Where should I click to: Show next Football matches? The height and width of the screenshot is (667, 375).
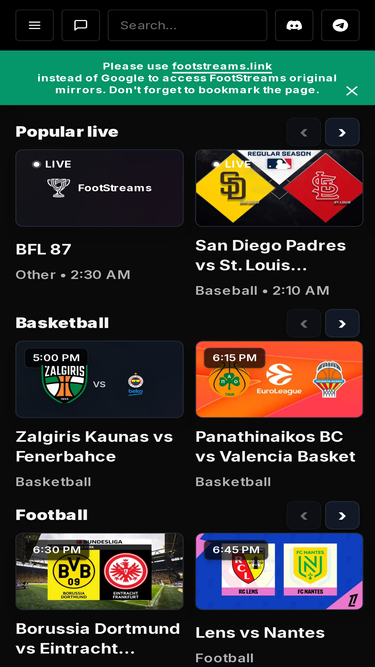click(342, 516)
